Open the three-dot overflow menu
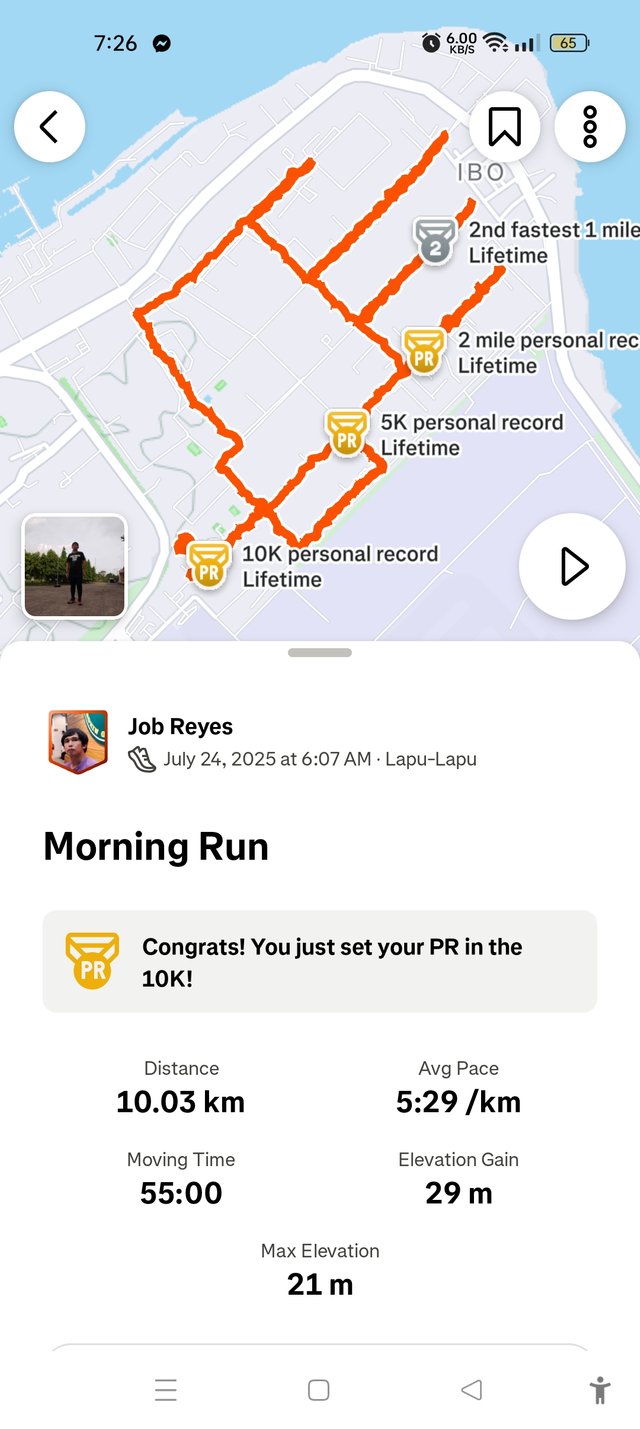This screenshot has width=640, height=1429. pos(590,126)
